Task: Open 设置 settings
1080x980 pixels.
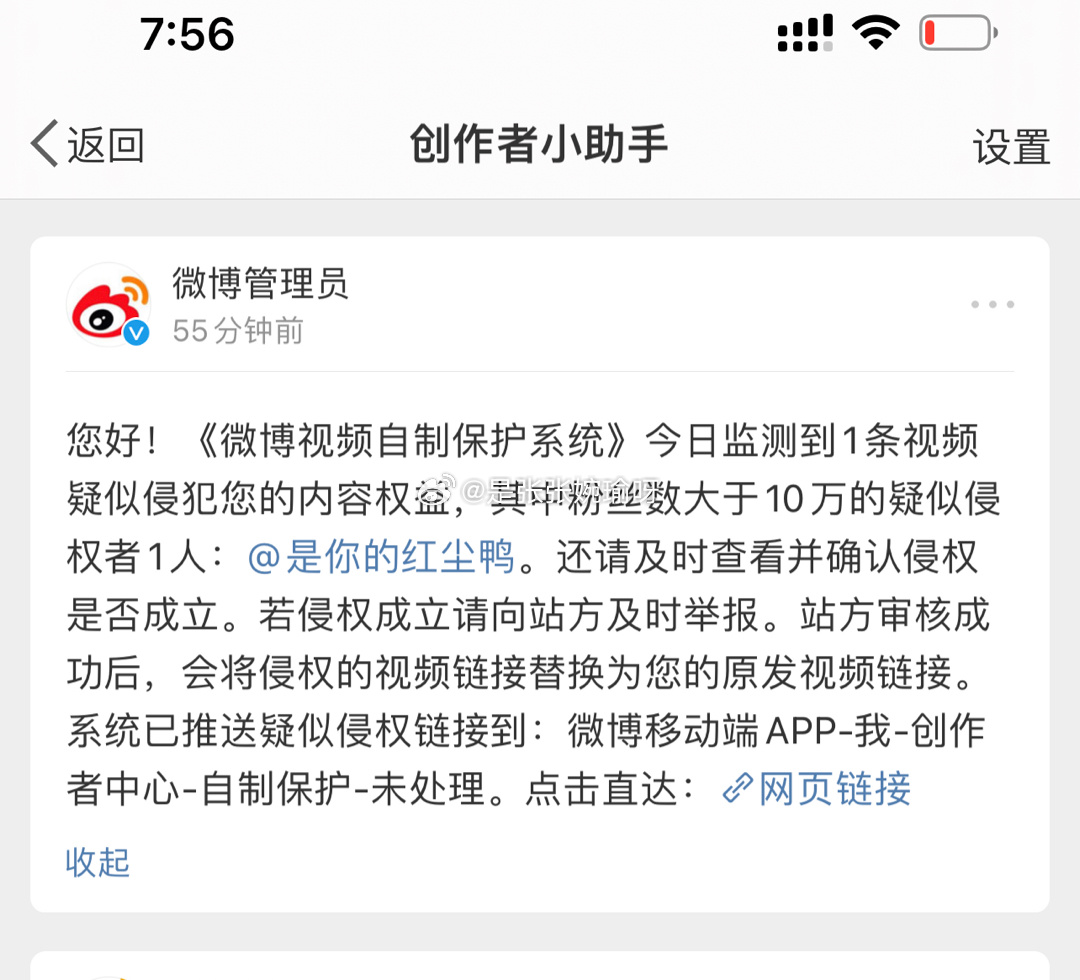Action: pos(1011,148)
